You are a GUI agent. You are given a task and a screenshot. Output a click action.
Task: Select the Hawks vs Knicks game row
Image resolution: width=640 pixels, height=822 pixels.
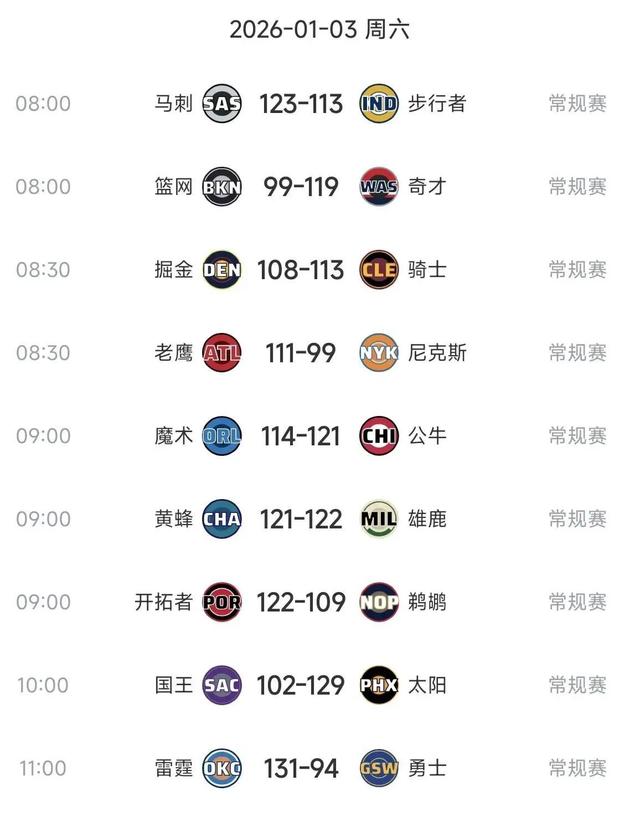pyautogui.click(x=301, y=353)
